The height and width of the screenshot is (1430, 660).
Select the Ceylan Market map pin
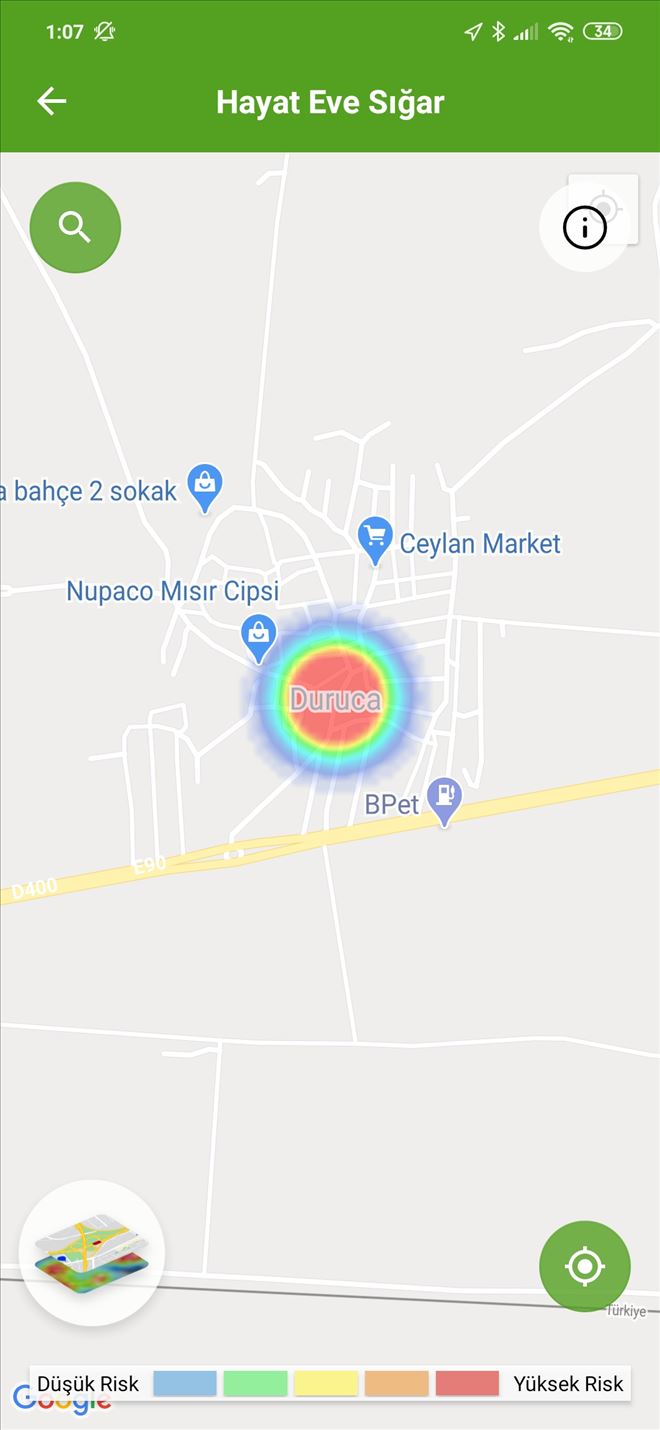click(375, 540)
